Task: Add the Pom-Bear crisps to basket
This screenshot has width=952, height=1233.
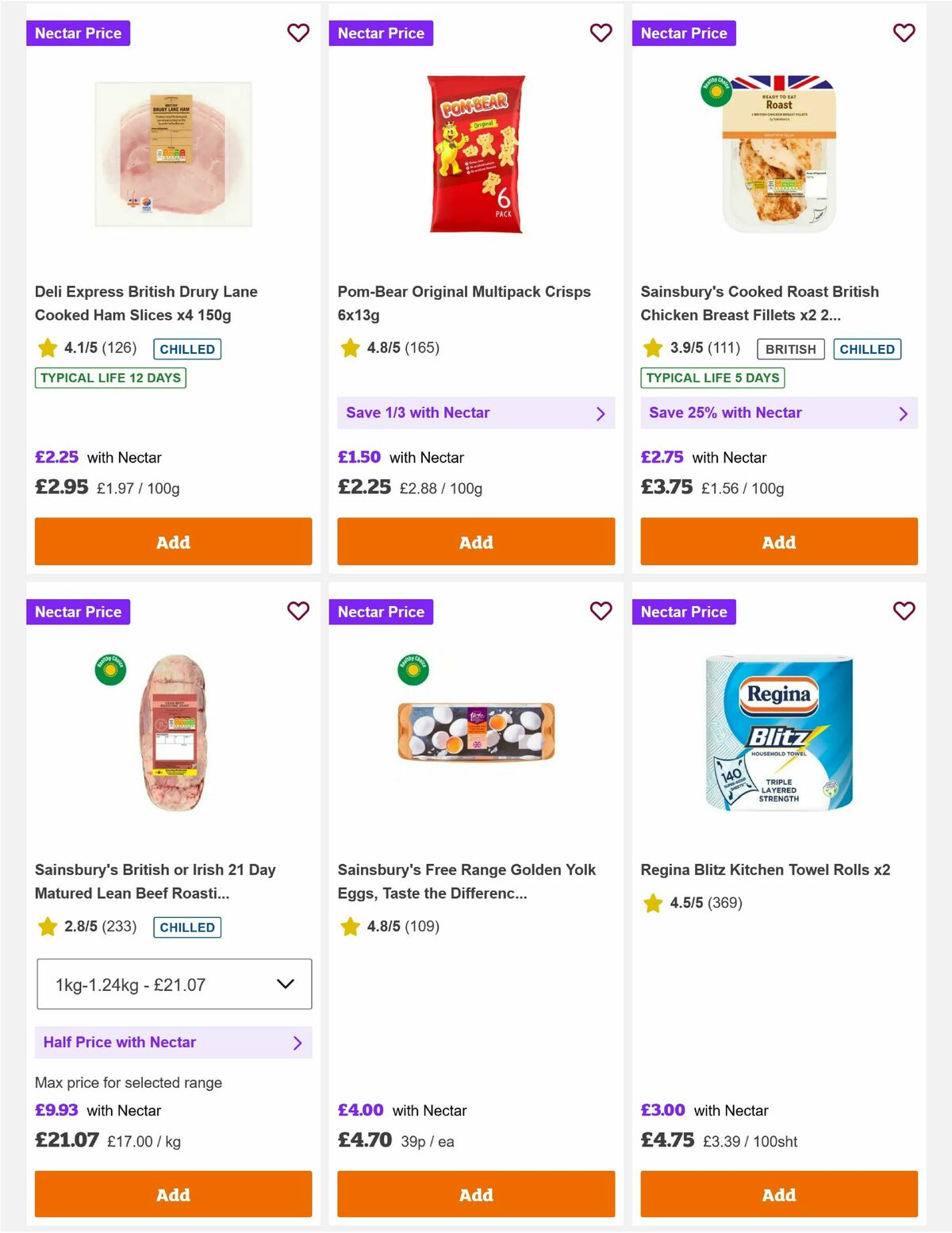Action: point(475,541)
